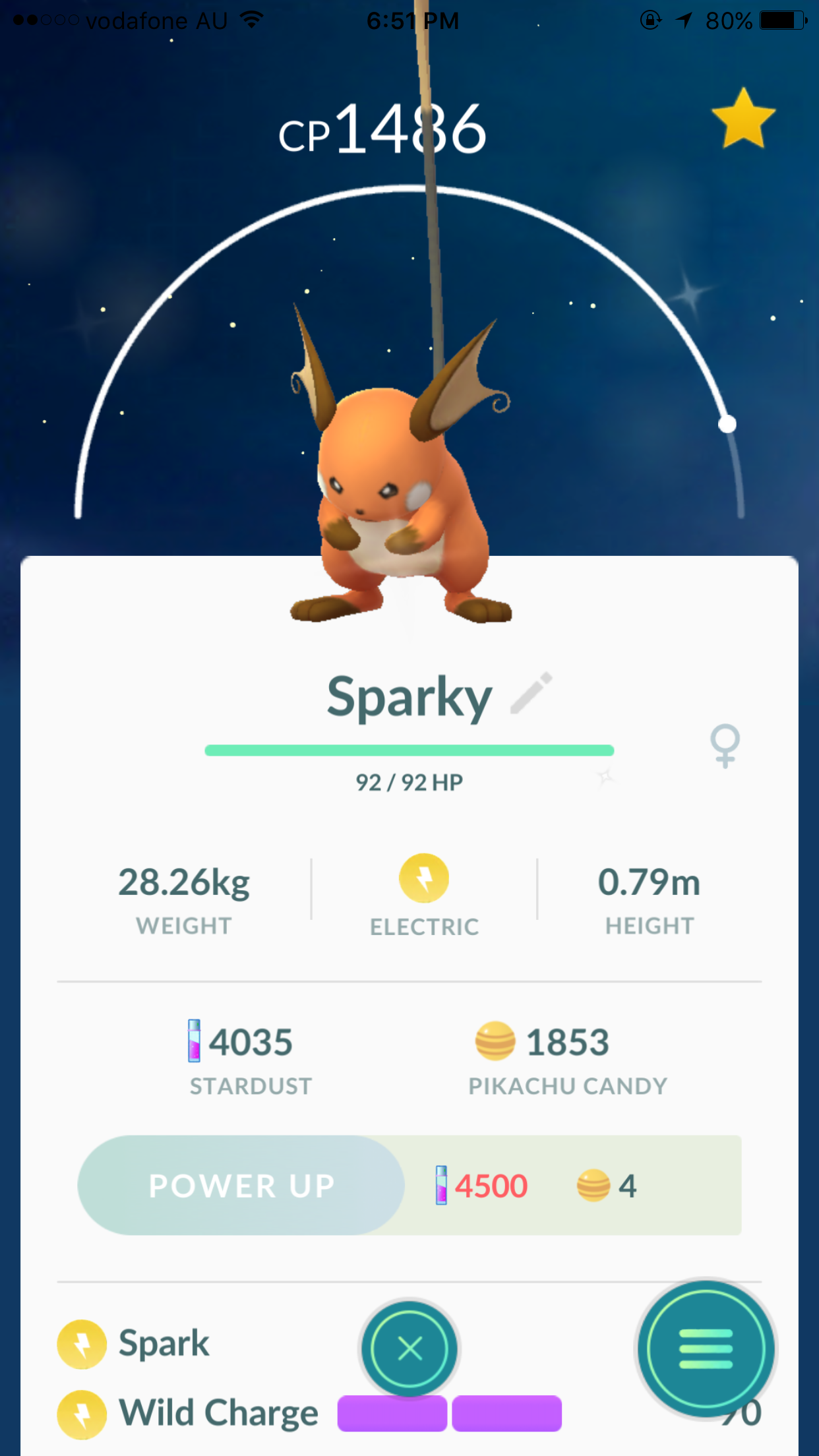Edit Sparky's nickname with the pencil icon
Screen dimensions: 819x1456
[x=531, y=693]
